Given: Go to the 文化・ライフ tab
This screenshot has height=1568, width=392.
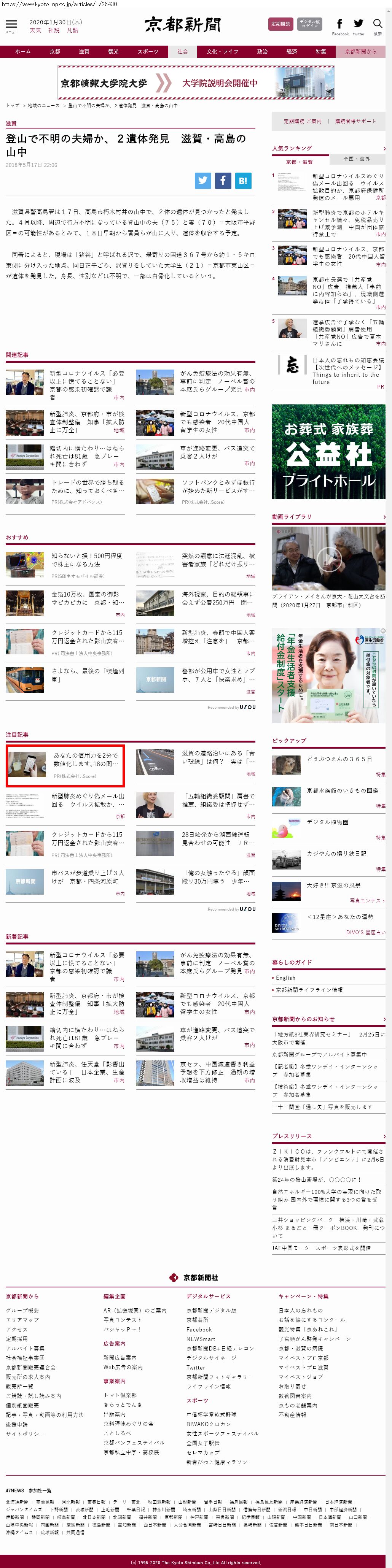Looking at the screenshot, I should 222,52.
